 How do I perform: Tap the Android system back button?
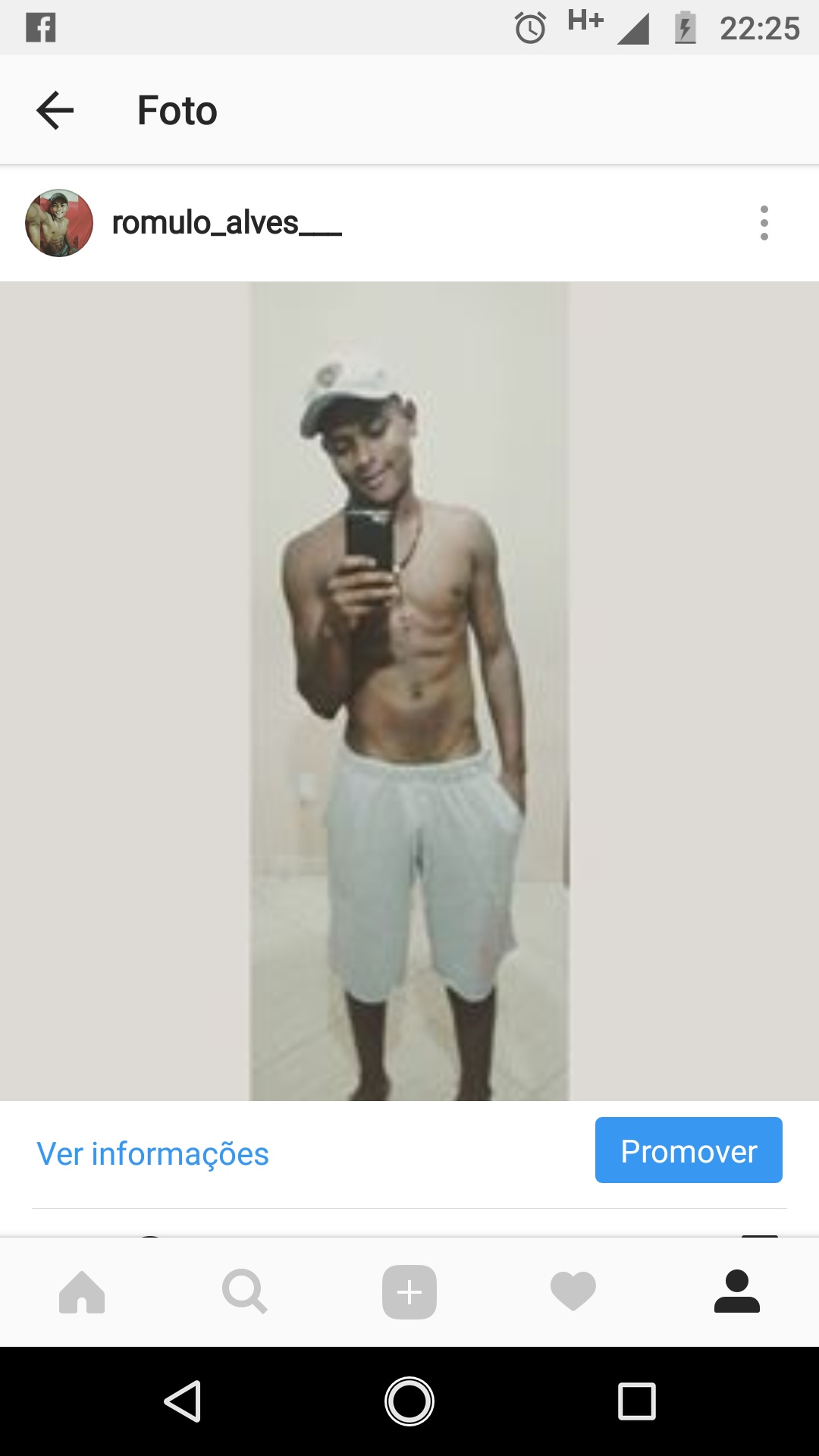(183, 1401)
